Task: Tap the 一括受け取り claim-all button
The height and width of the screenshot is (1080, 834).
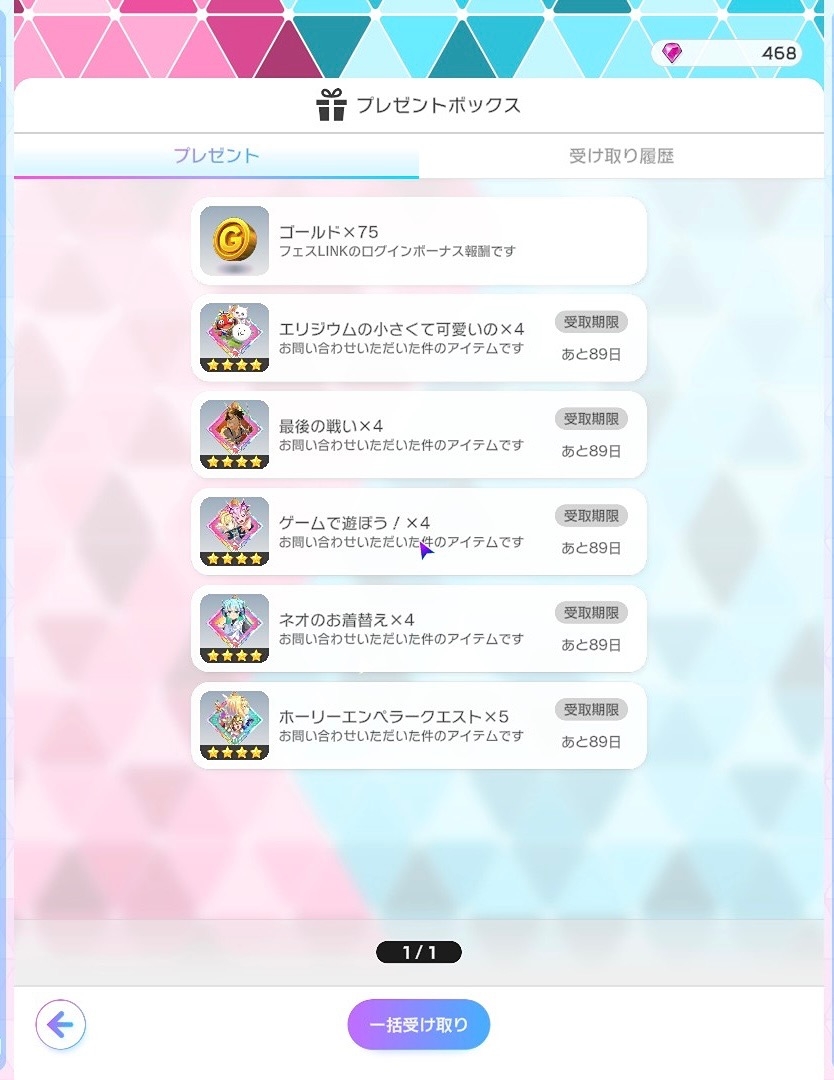Action: (x=419, y=1024)
